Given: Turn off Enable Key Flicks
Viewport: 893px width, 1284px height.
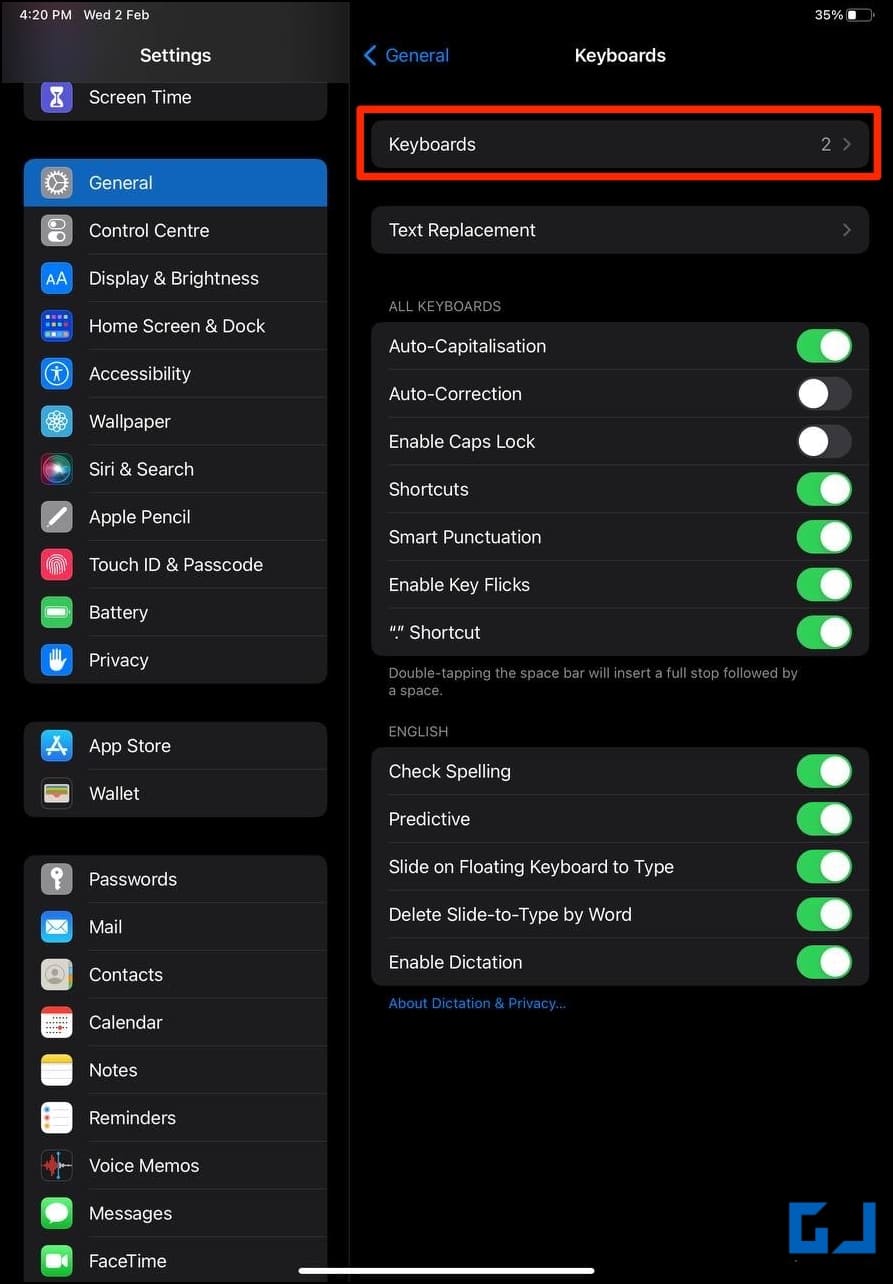Looking at the screenshot, I should tap(823, 585).
